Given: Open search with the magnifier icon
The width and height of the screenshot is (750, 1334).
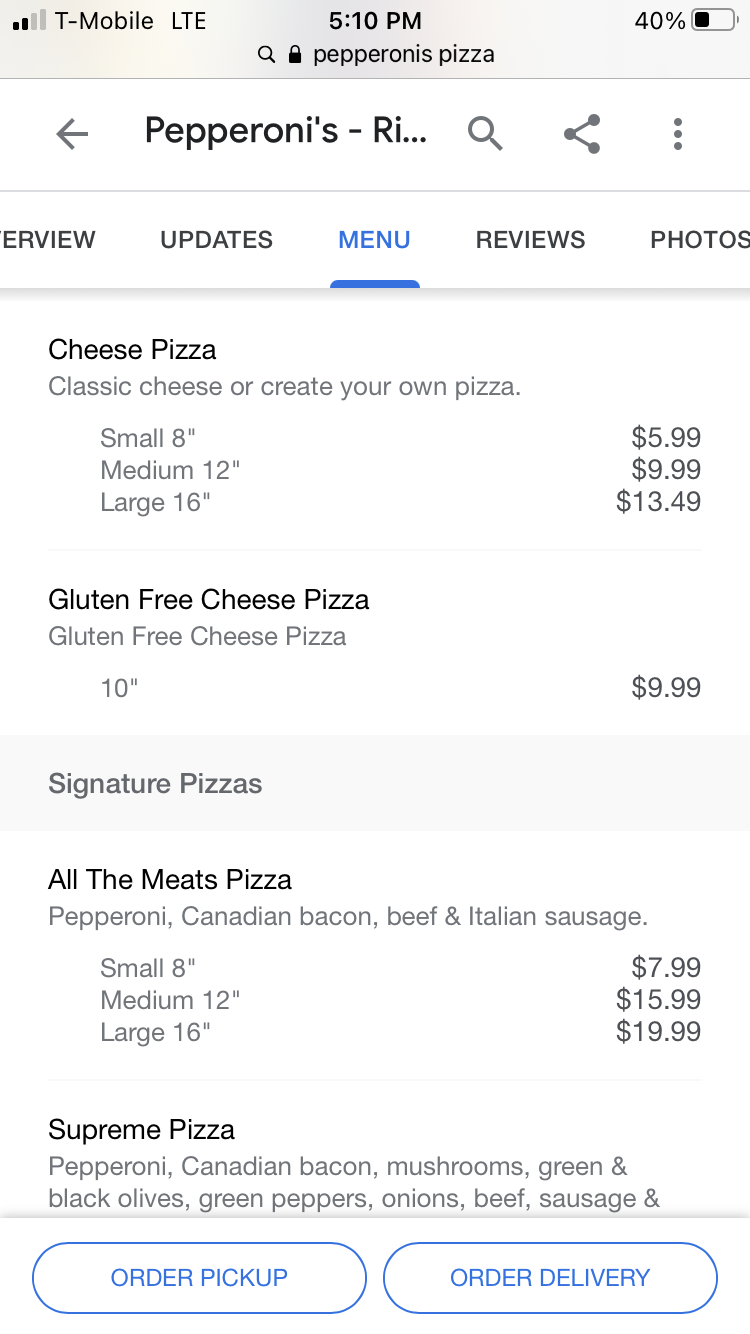Looking at the screenshot, I should [485, 133].
